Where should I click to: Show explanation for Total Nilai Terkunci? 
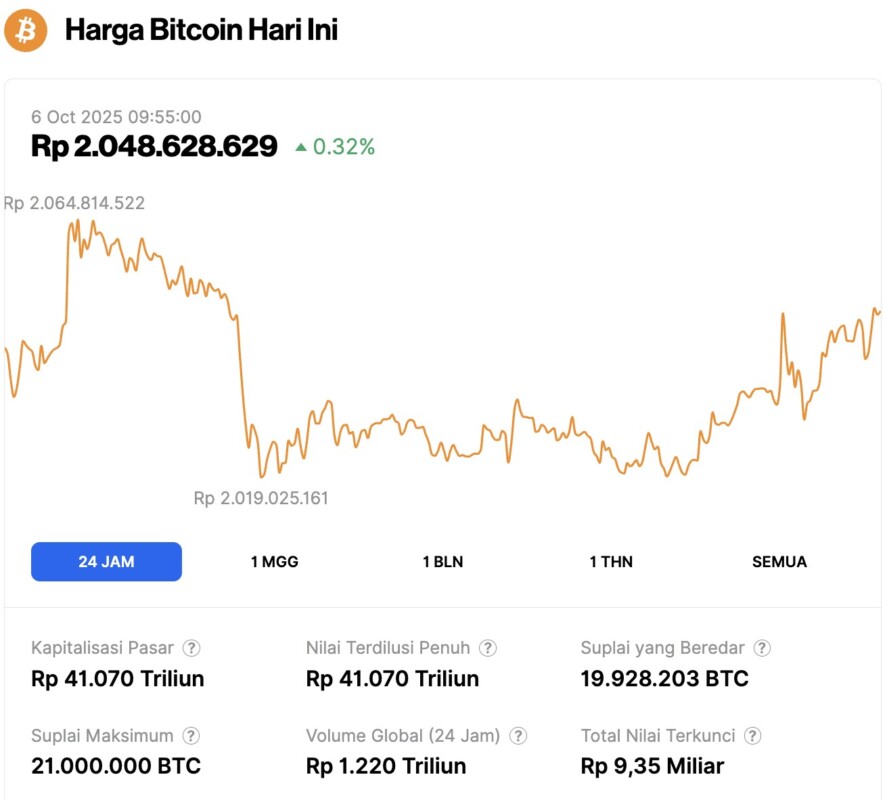[x=753, y=736]
